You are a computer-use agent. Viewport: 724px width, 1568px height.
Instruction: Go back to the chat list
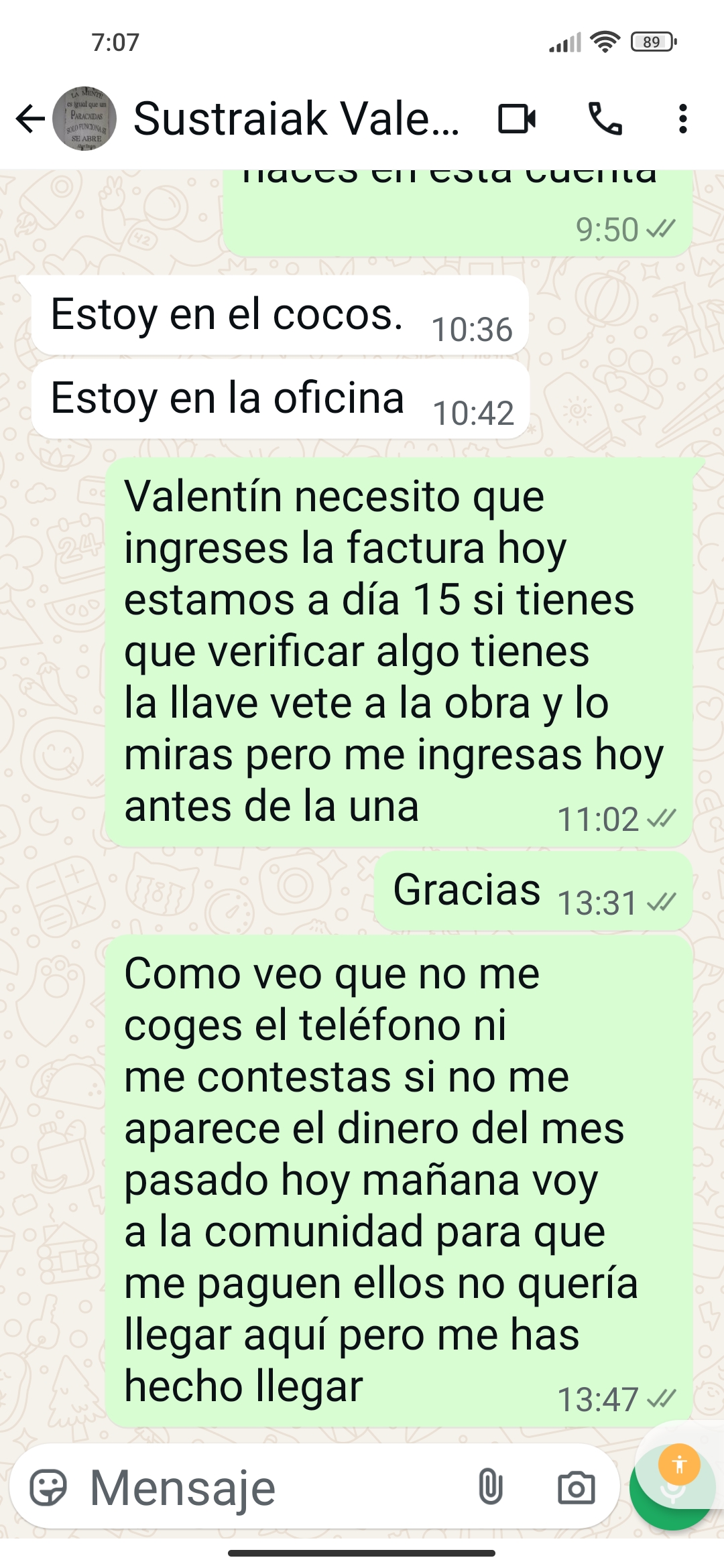click(30, 119)
